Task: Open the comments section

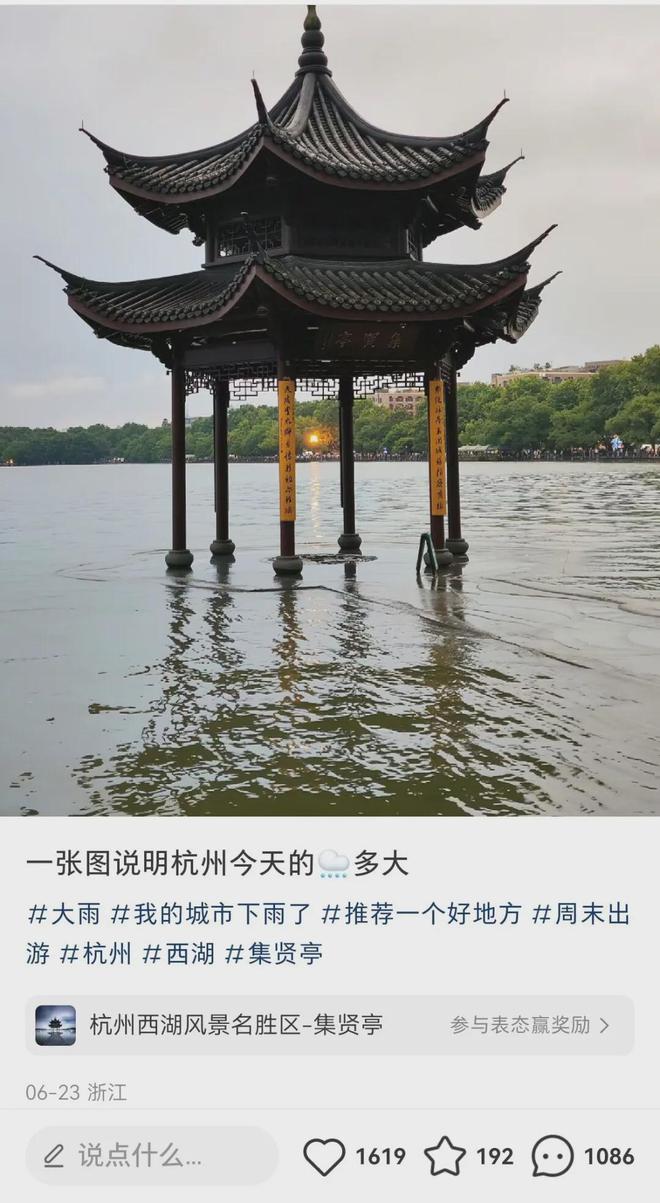Action: (x=553, y=1157)
